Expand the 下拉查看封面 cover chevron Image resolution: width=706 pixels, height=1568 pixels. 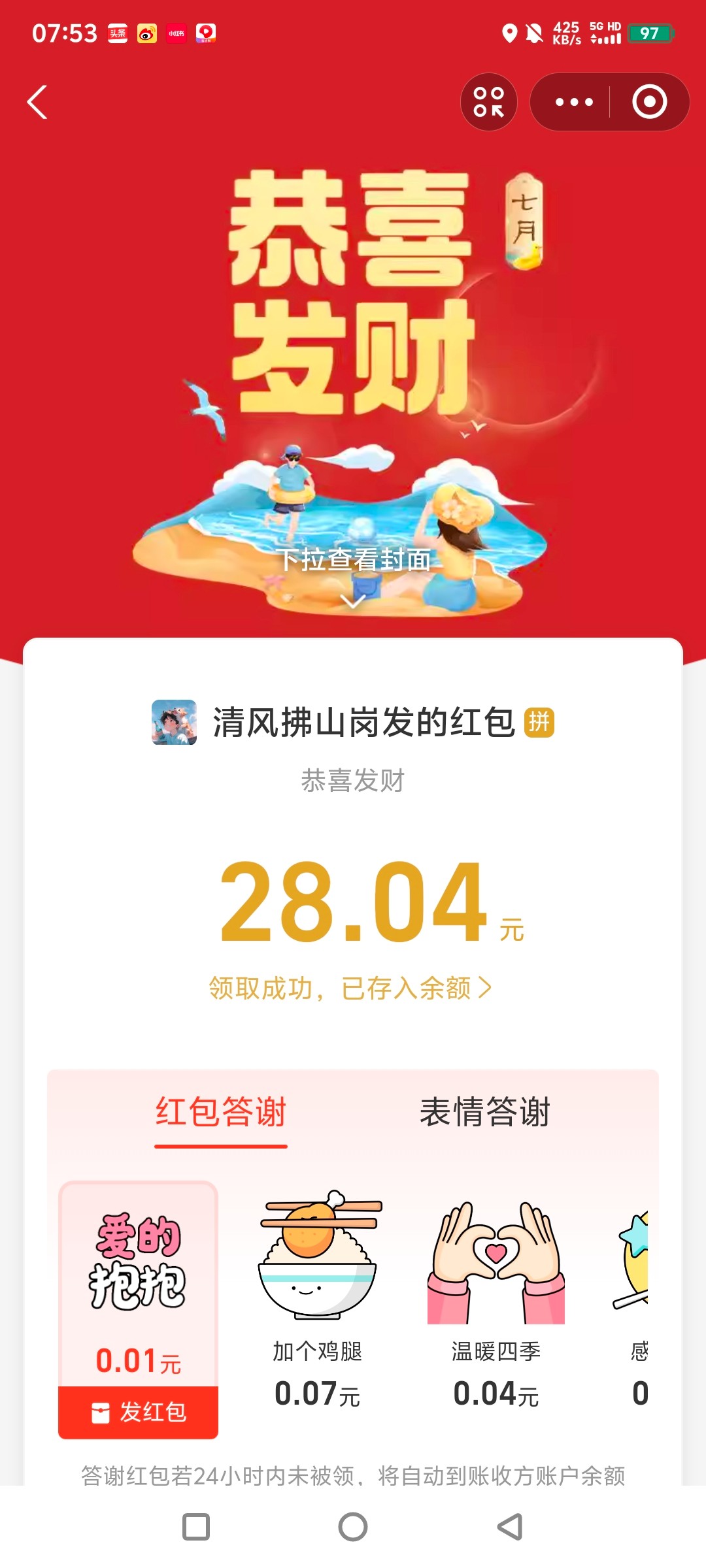pos(353,600)
